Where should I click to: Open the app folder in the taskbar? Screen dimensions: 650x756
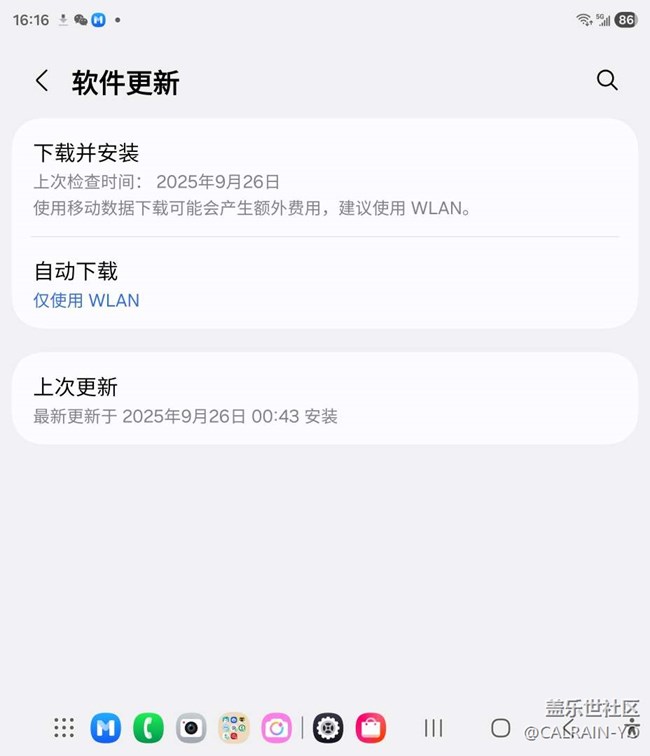234,728
